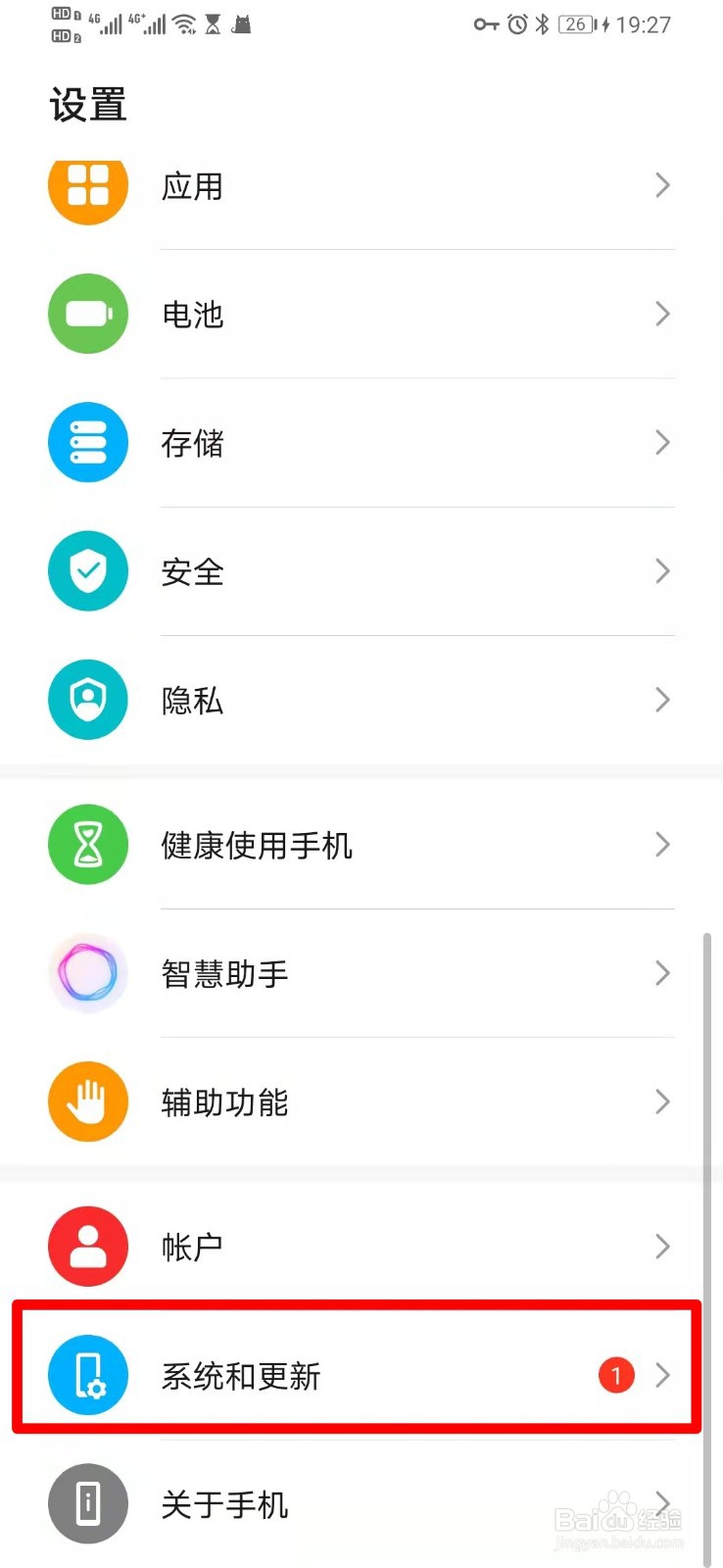
Task: Open 电池 battery settings
Action: tap(361, 315)
